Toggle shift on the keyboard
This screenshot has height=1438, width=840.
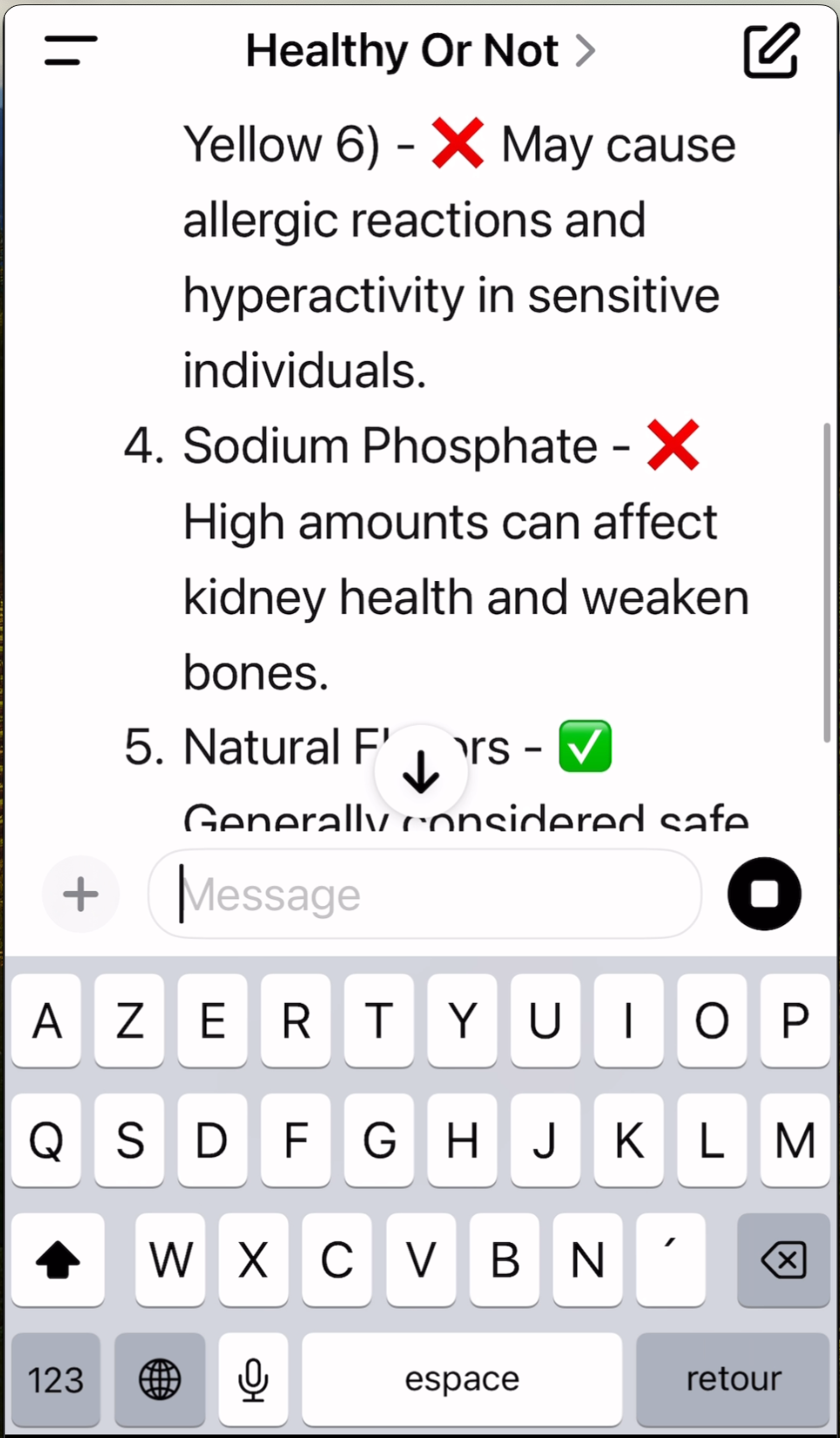click(58, 1261)
